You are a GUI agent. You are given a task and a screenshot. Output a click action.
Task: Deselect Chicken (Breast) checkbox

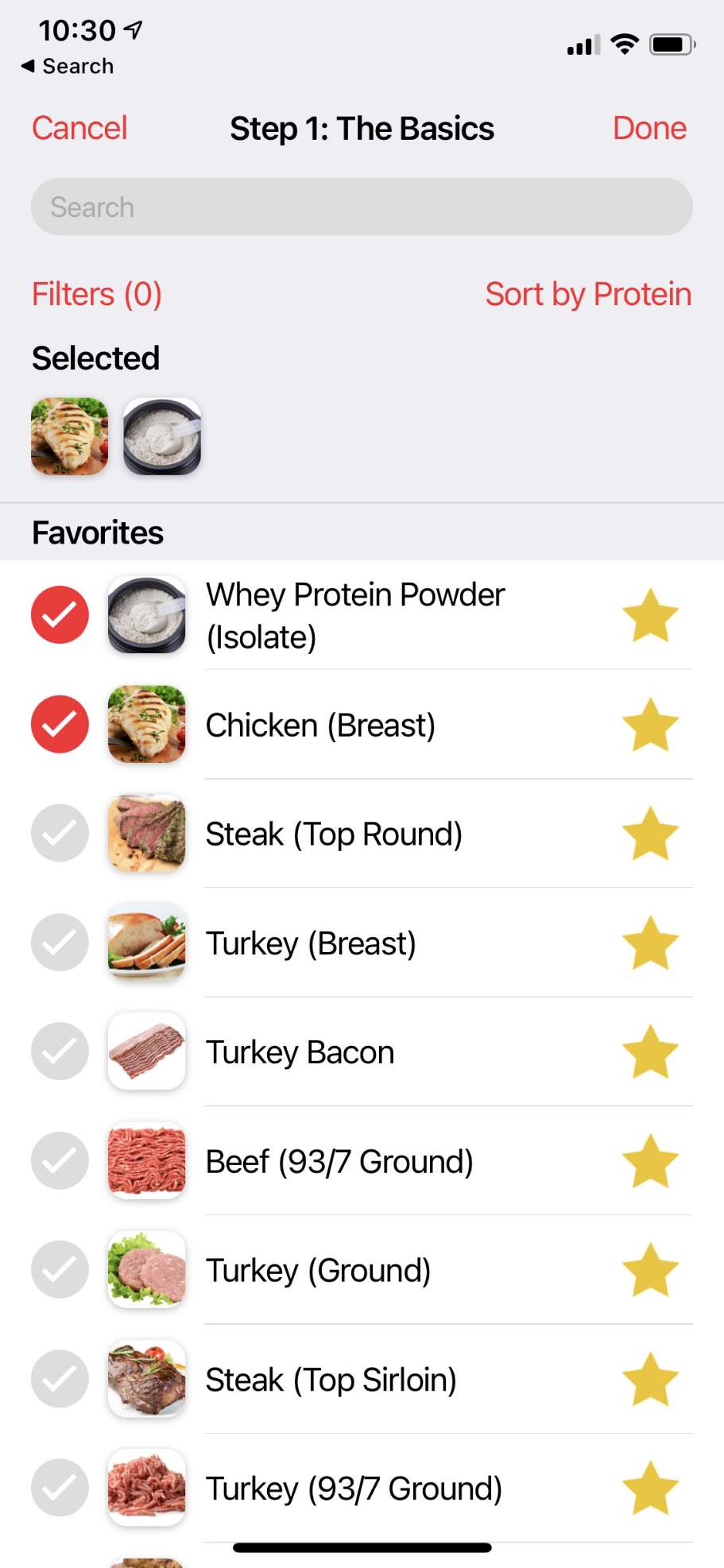[x=60, y=724]
